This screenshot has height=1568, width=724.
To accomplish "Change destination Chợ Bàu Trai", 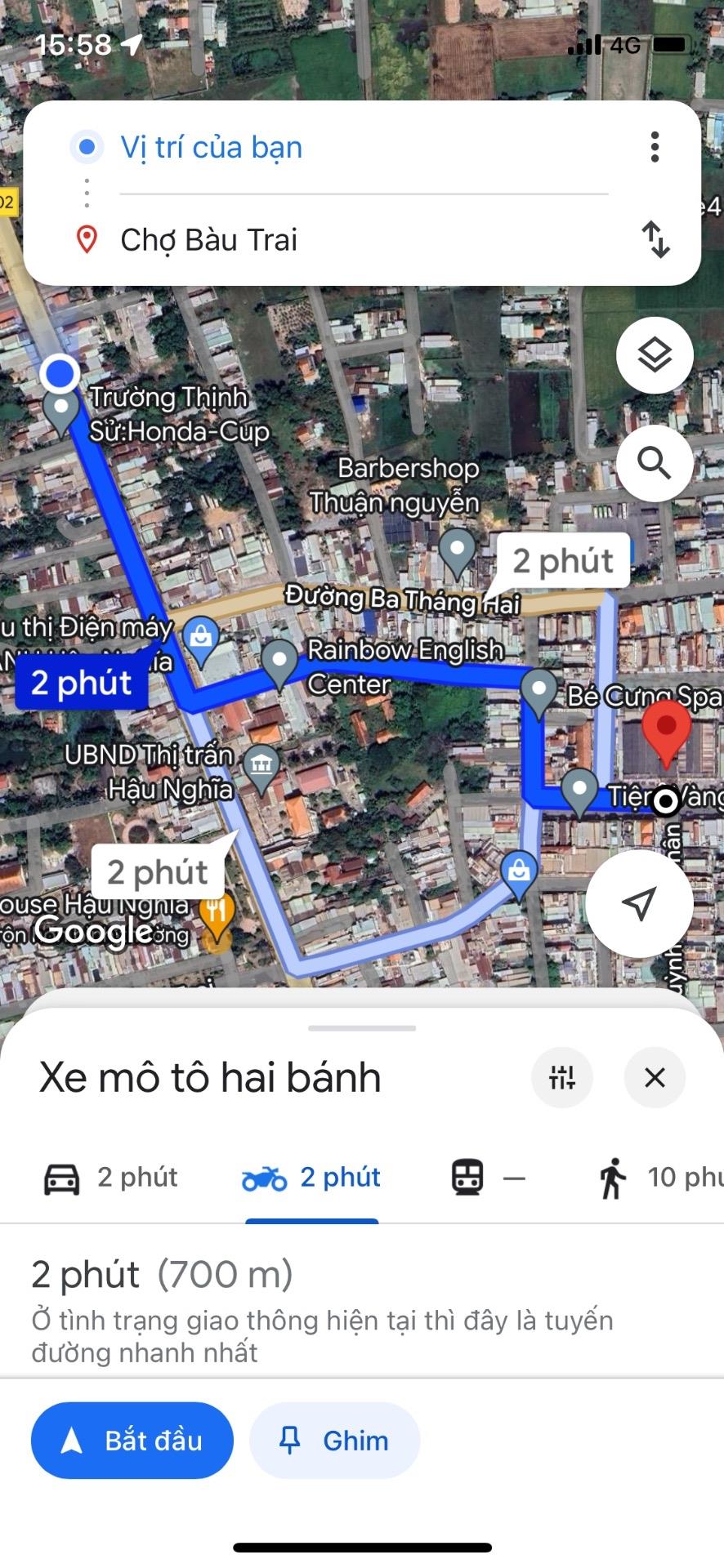I will click(x=209, y=240).
